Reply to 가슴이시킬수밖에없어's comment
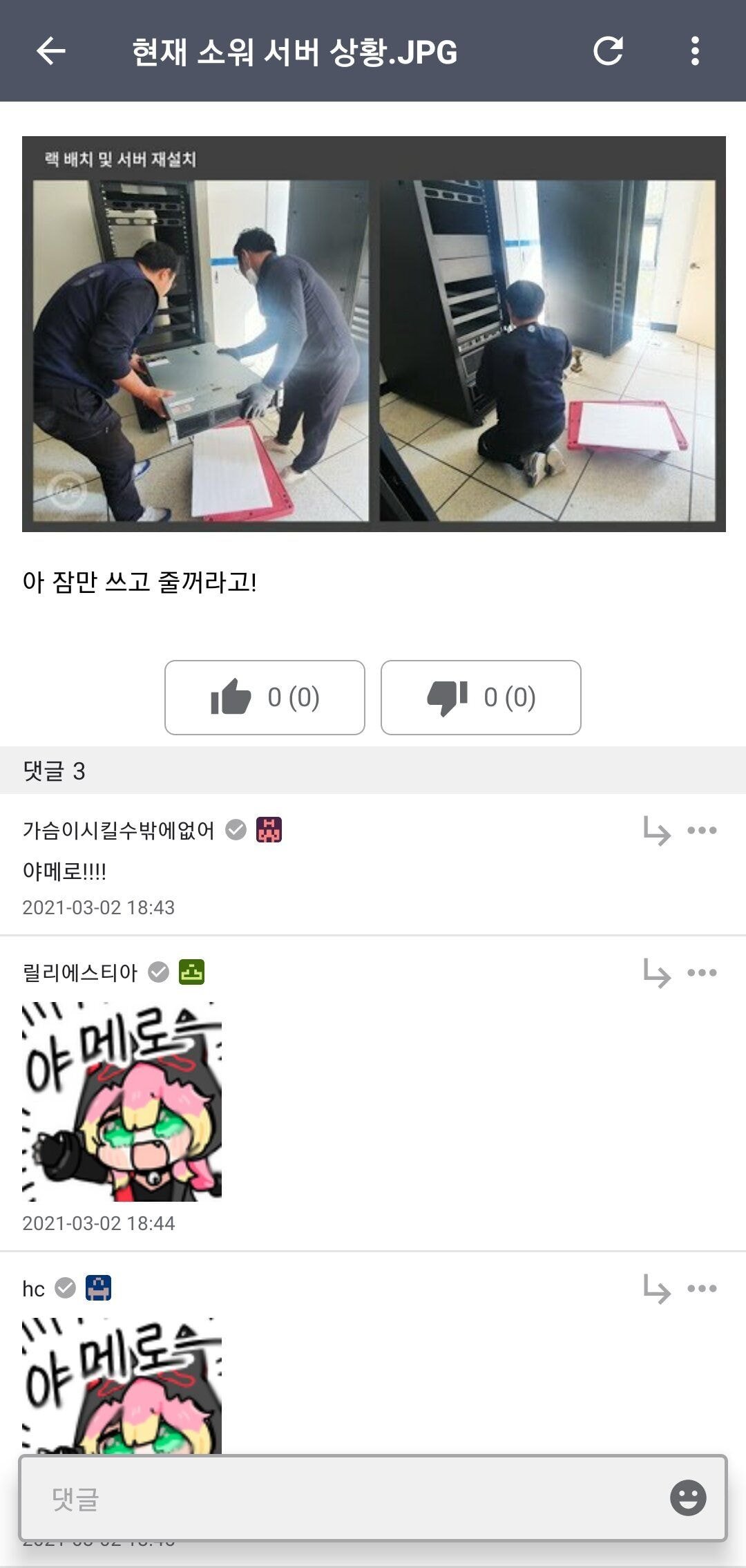The image size is (746, 1568). coord(656,831)
